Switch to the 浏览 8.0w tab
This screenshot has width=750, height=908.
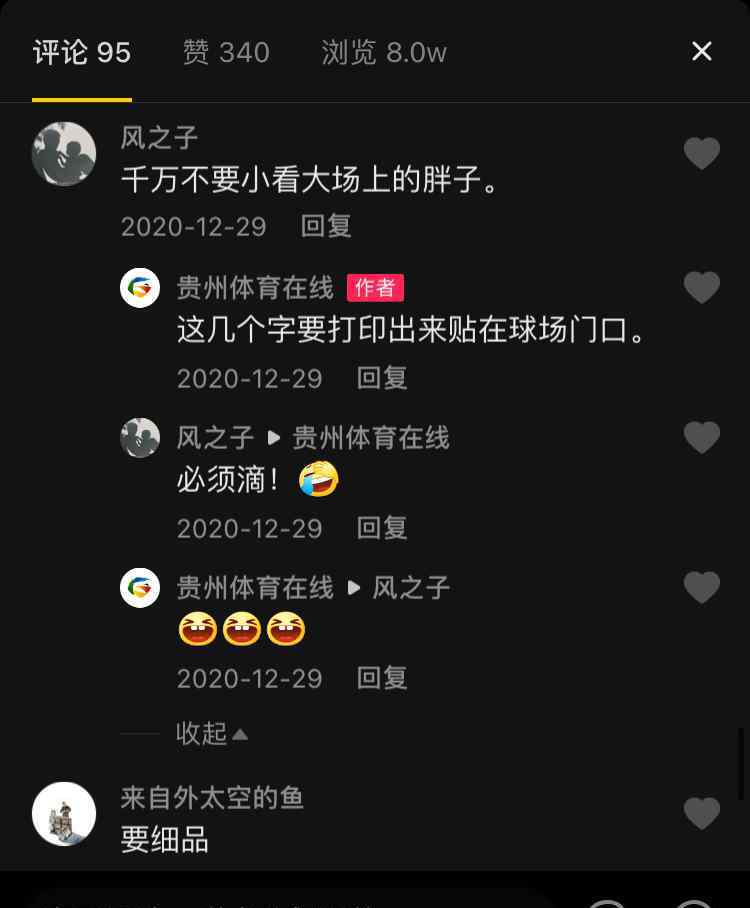tap(384, 52)
